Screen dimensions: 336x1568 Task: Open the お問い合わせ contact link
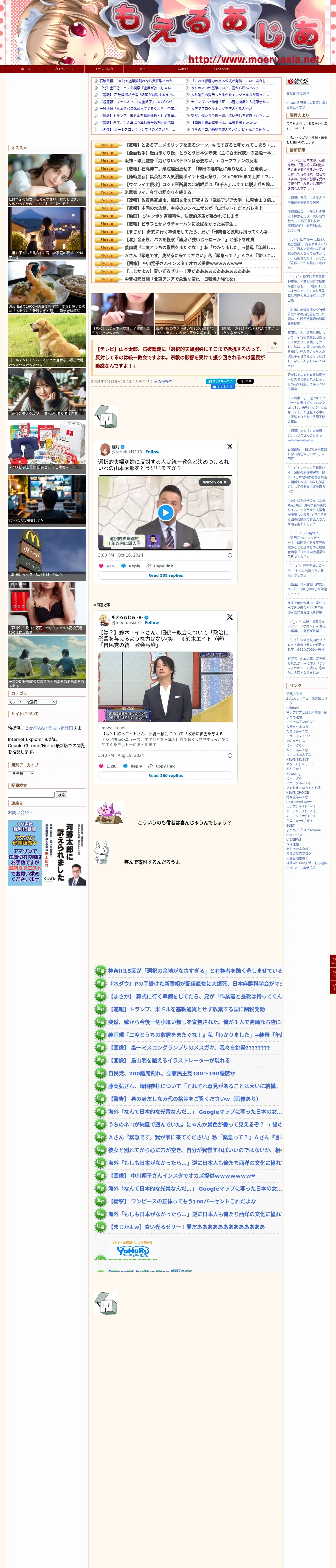[20, 812]
